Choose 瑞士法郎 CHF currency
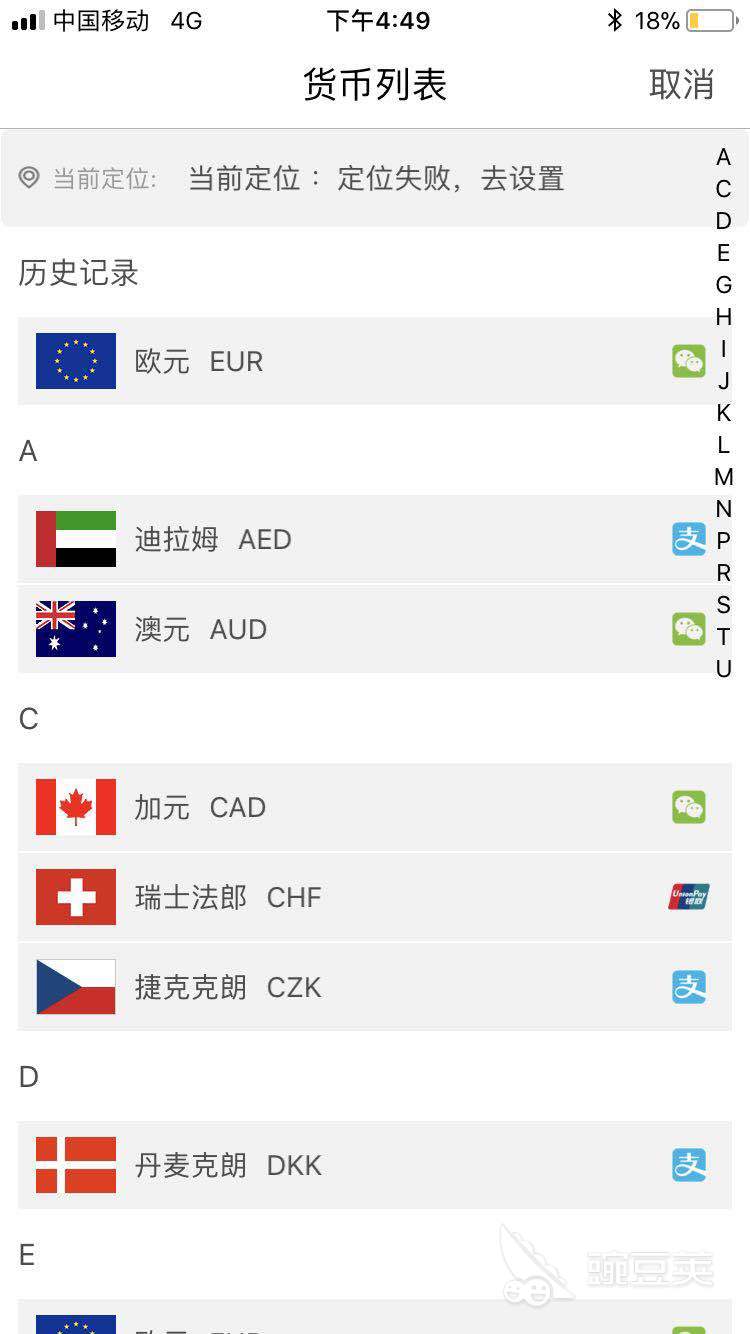 [374, 897]
